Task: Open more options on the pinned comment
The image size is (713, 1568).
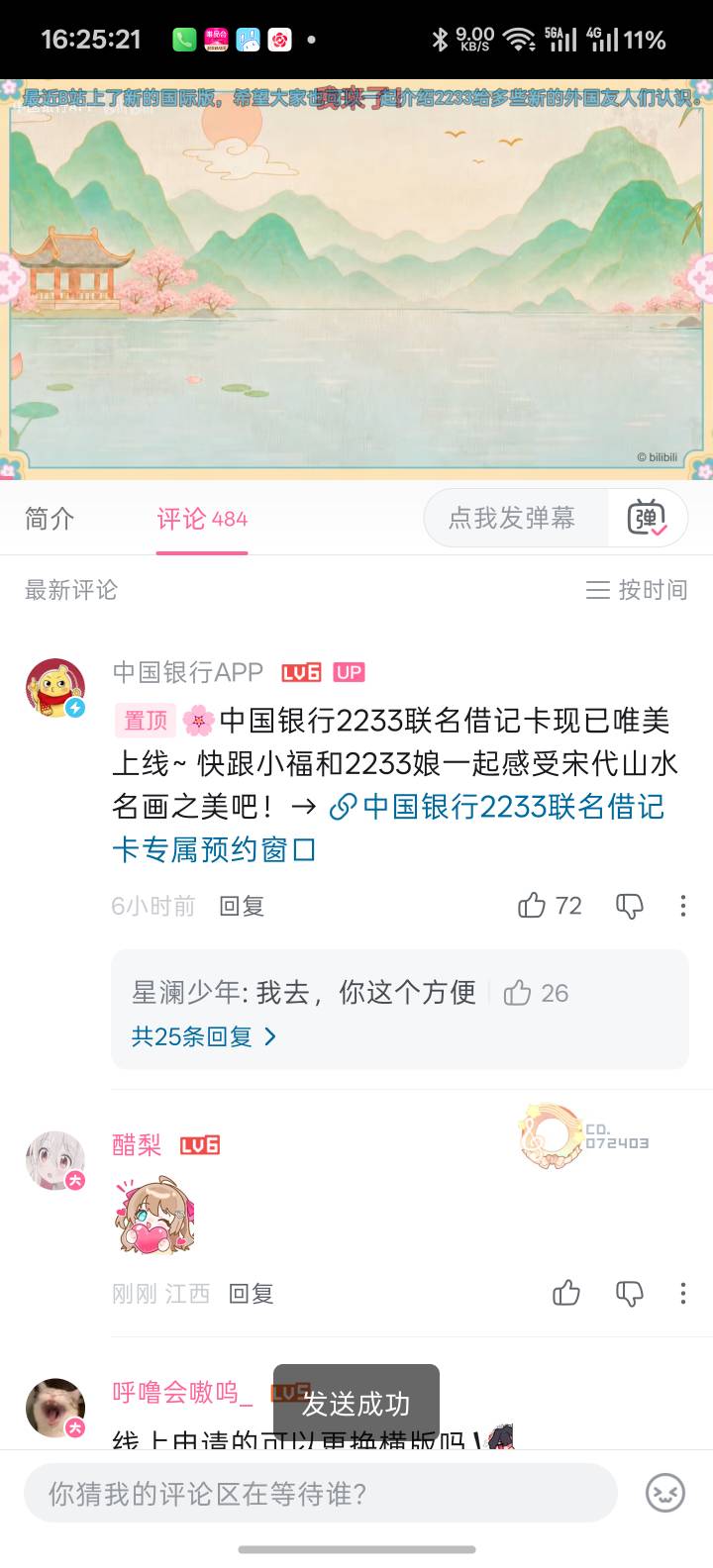Action: coord(682,906)
